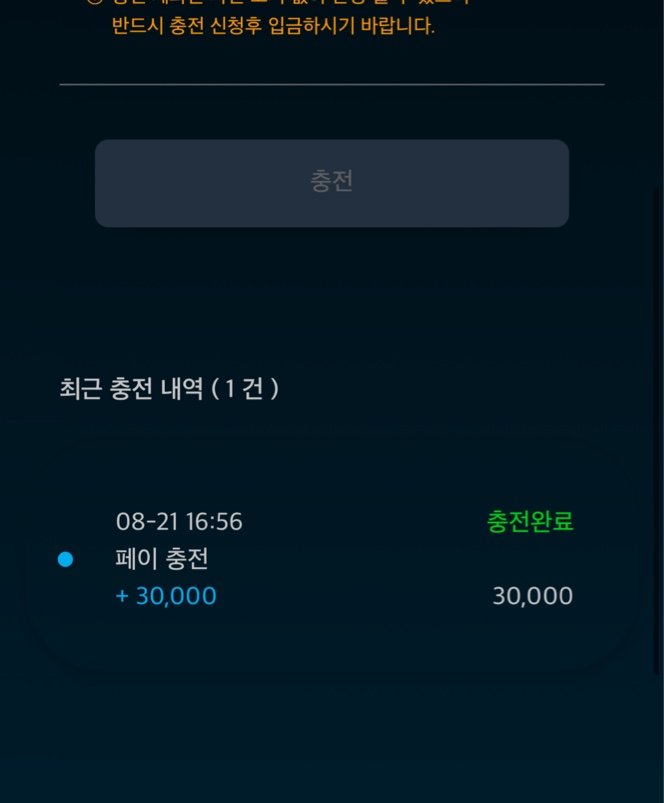Open the 08-21 16:56 페이 충전 record
The height and width of the screenshot is (803, 664).
332,559
